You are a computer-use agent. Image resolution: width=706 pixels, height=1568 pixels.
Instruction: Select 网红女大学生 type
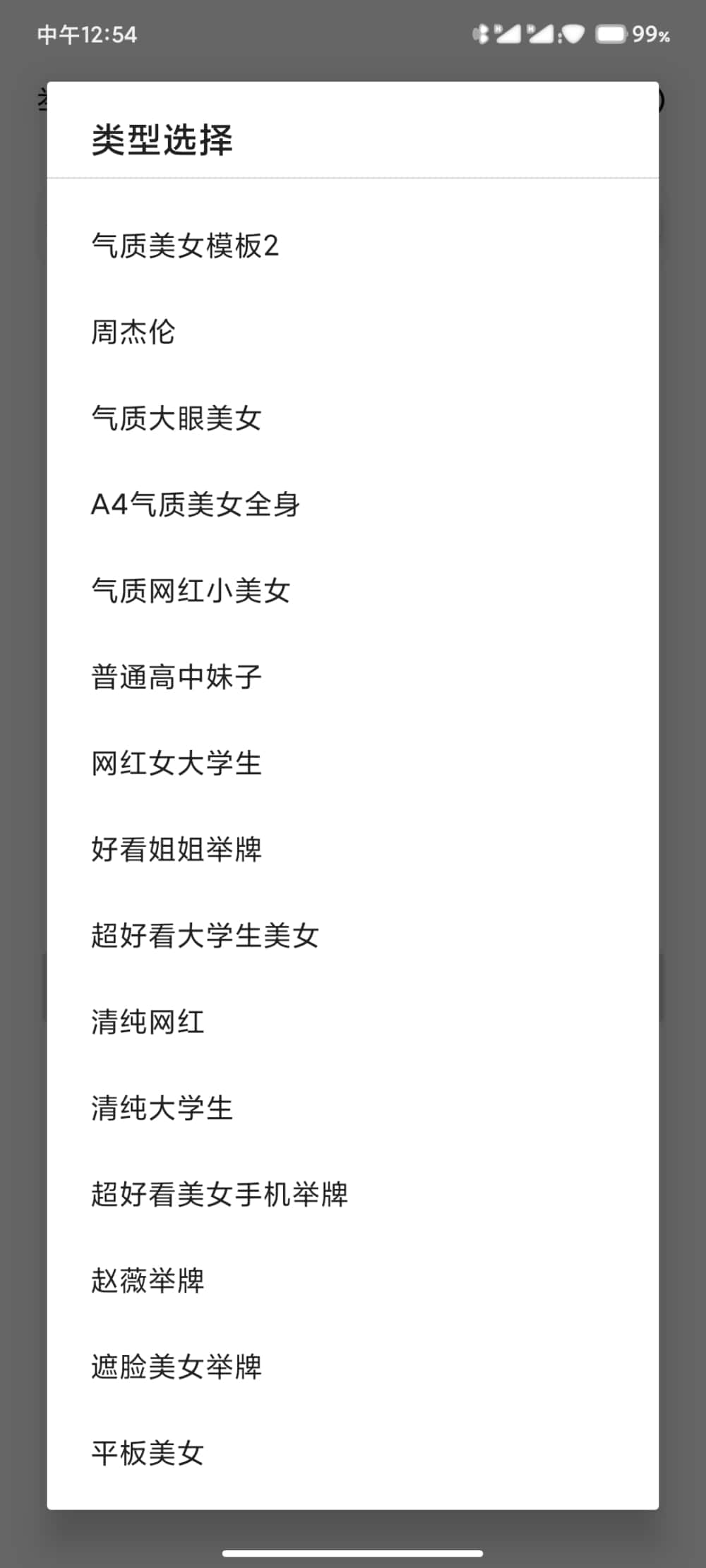pos(176,763)
